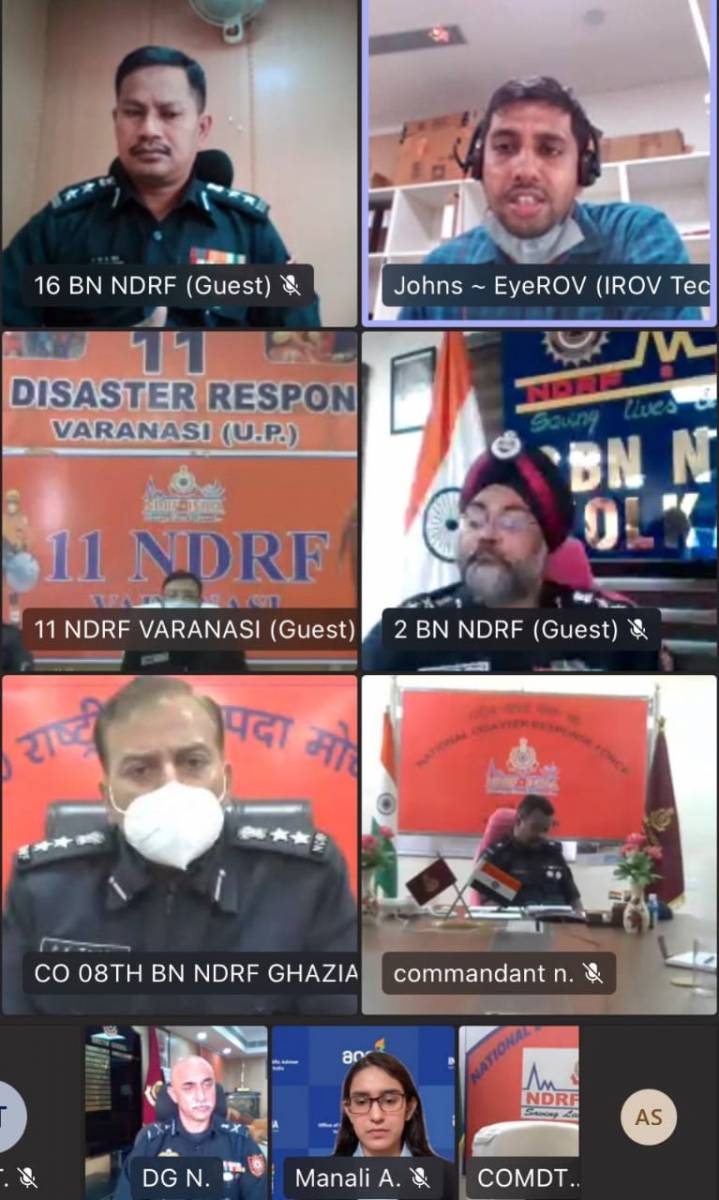This screenshot has width=719, height=1200.
Task: Select CO 08TH BN NDRF GHAZIA tile
Action: (179, 845)
